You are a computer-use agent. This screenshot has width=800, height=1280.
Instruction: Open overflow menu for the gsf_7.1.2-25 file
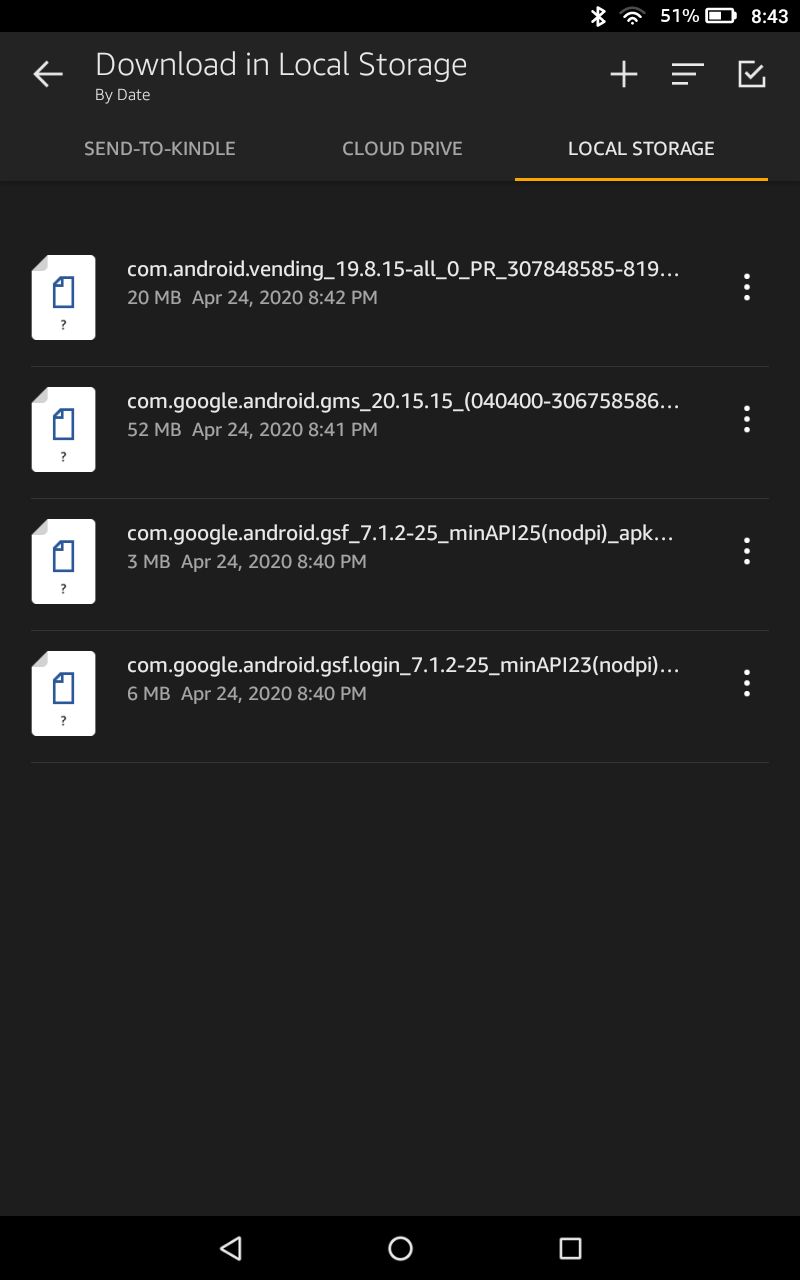746,551
